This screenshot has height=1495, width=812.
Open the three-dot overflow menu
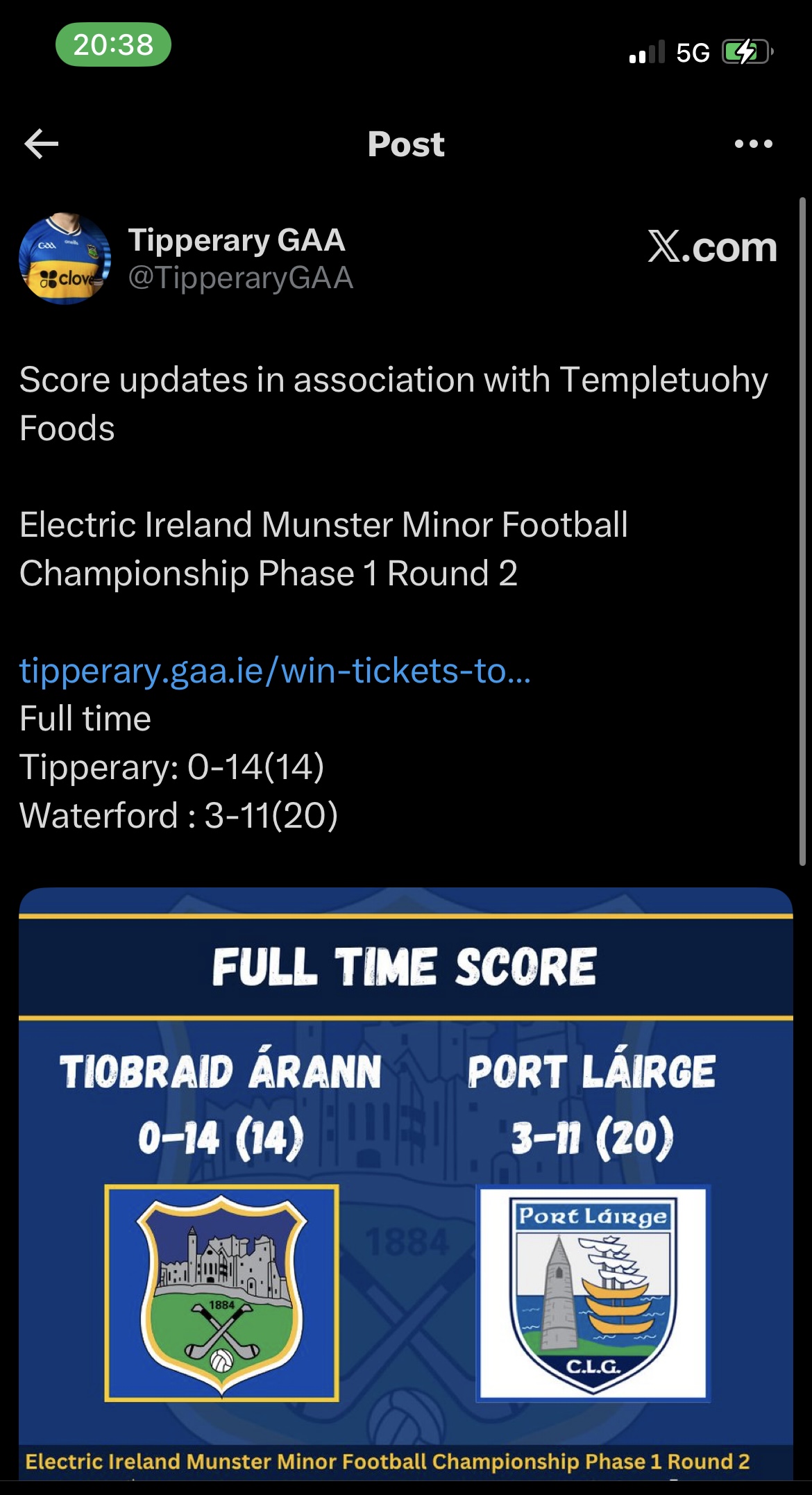click(753, 144)
